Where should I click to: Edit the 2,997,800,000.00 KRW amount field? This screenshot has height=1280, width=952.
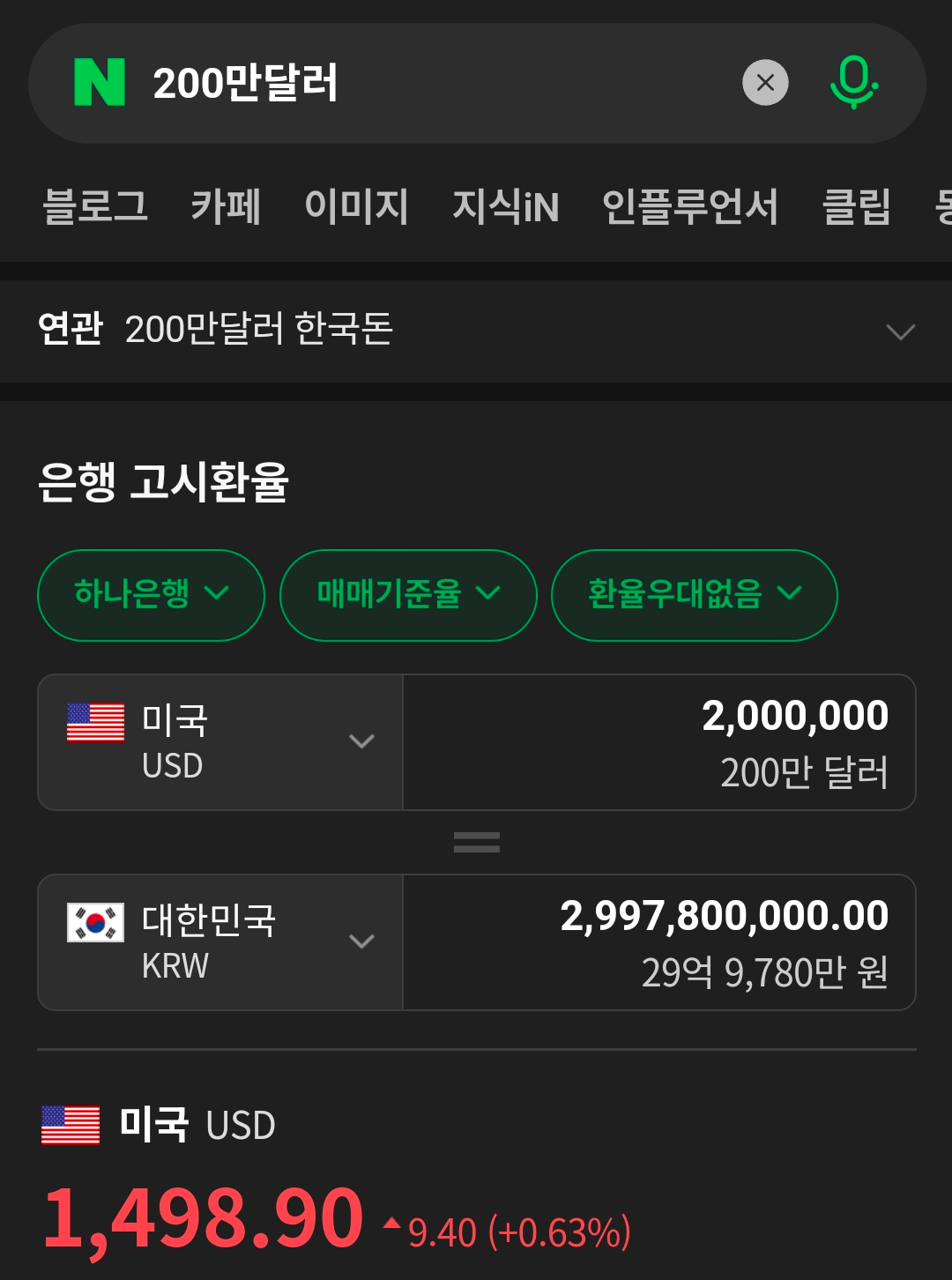[x=659, y=942]
